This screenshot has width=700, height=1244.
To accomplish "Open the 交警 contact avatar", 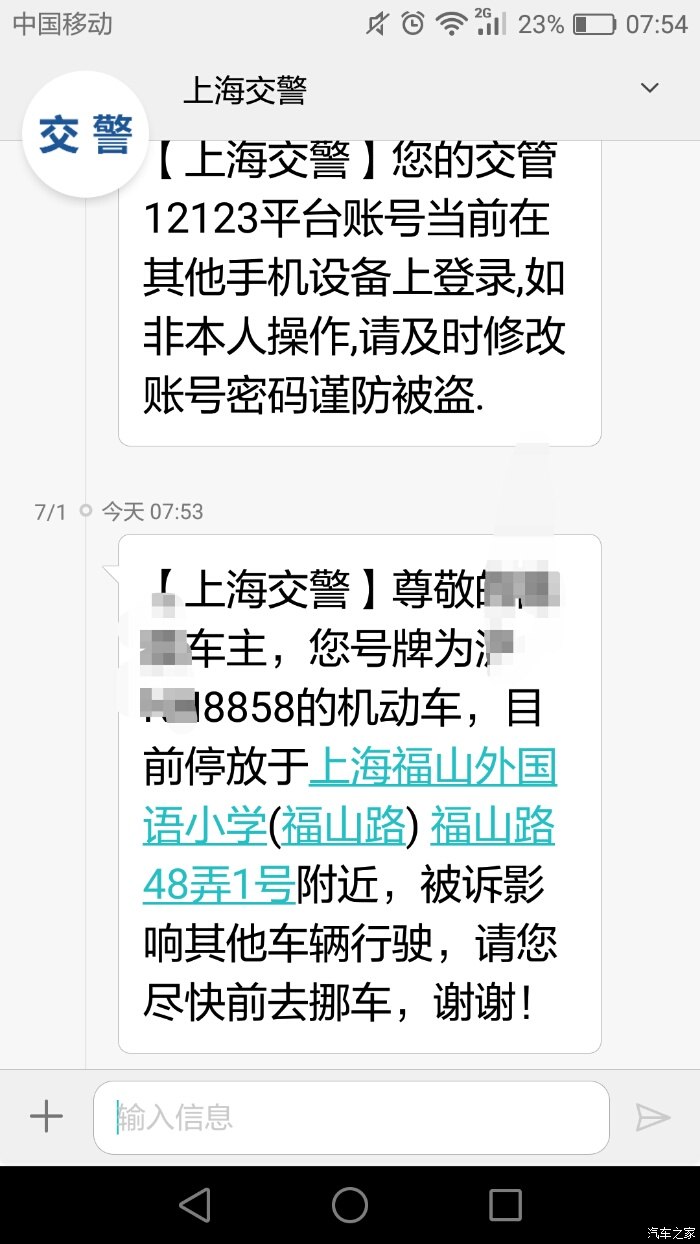I will 85,134.
